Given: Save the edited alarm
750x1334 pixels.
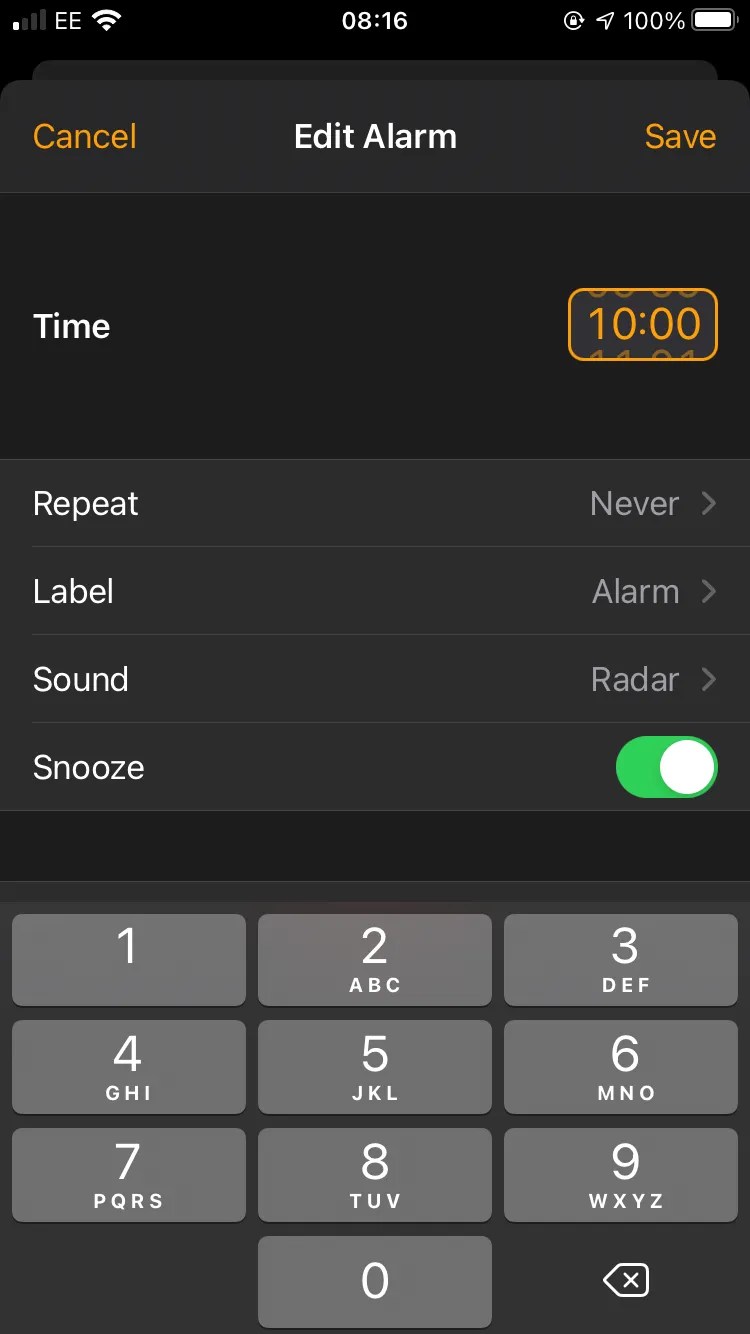Looking at the screenshot, I should click(x=680, y=136).
